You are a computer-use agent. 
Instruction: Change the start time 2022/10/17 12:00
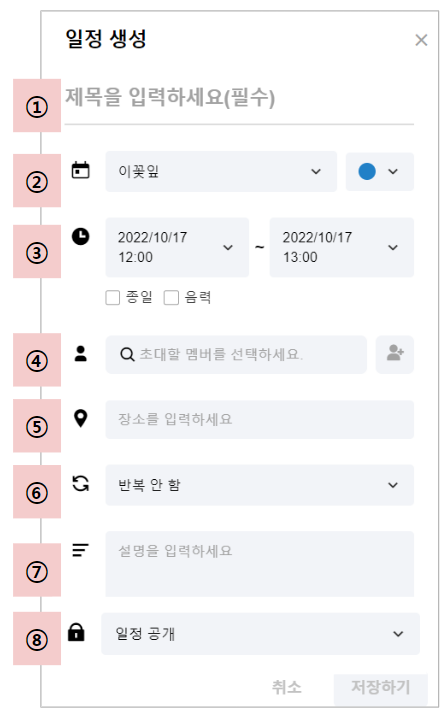(177, 247)
